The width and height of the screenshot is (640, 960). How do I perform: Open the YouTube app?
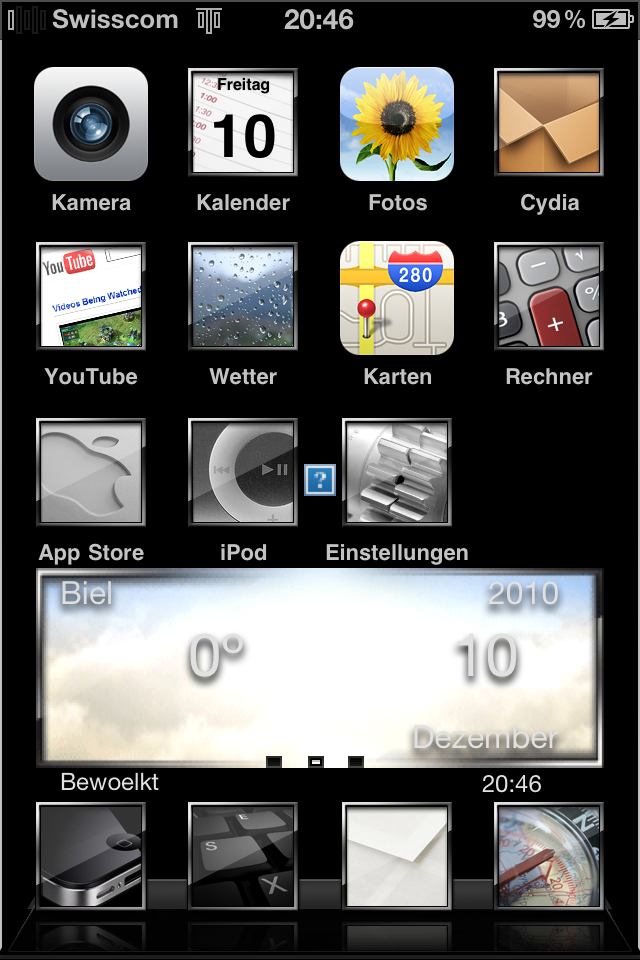click(91, 297)
